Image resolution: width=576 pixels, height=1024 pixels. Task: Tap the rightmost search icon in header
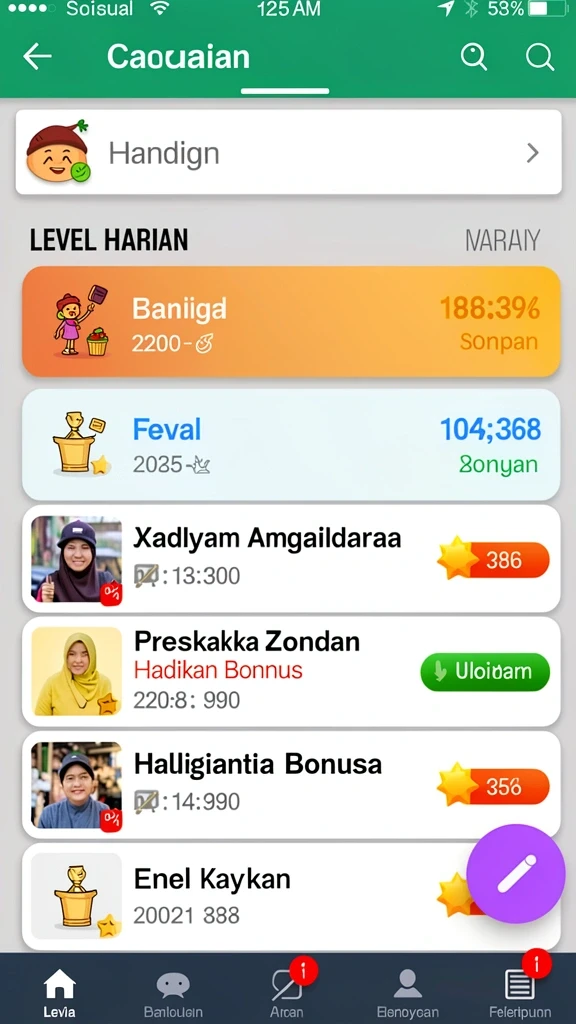(x=539, y=57)
